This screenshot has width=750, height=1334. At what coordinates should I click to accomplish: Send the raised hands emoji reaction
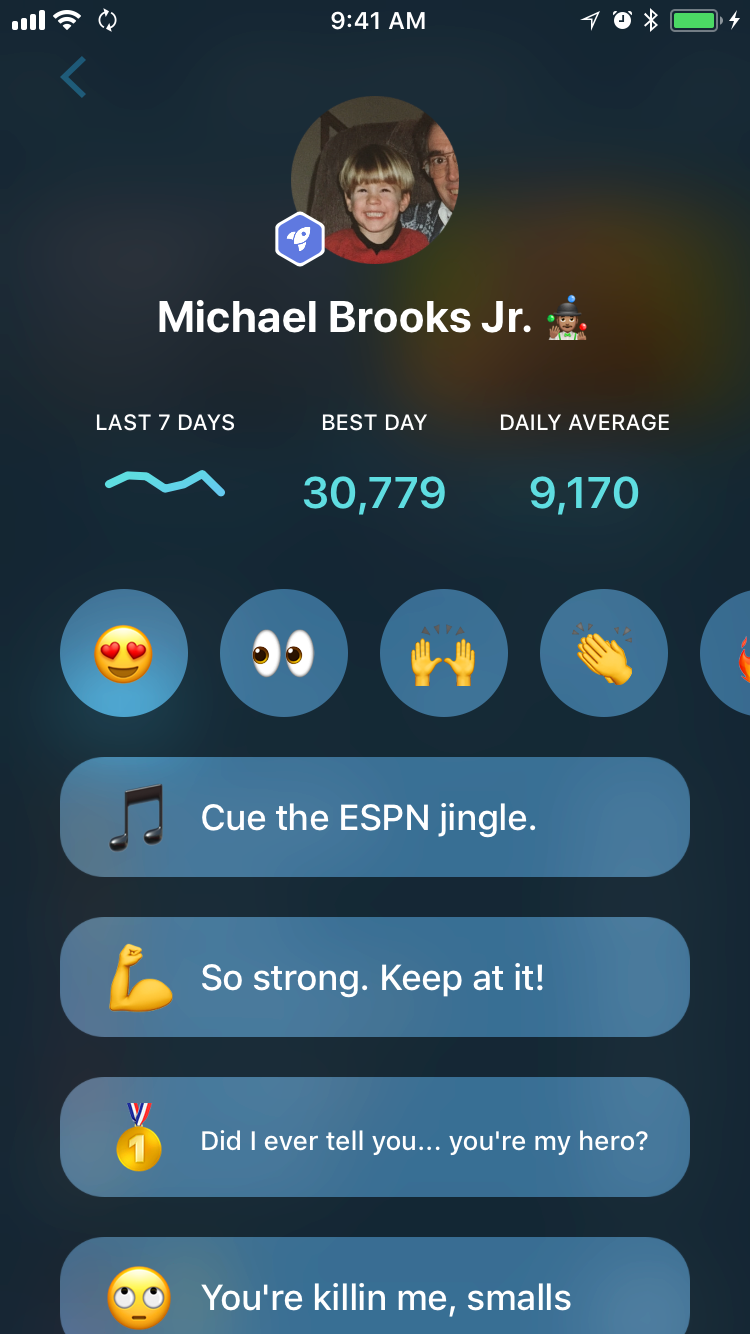pyautogui.click(x=444, y=653)
